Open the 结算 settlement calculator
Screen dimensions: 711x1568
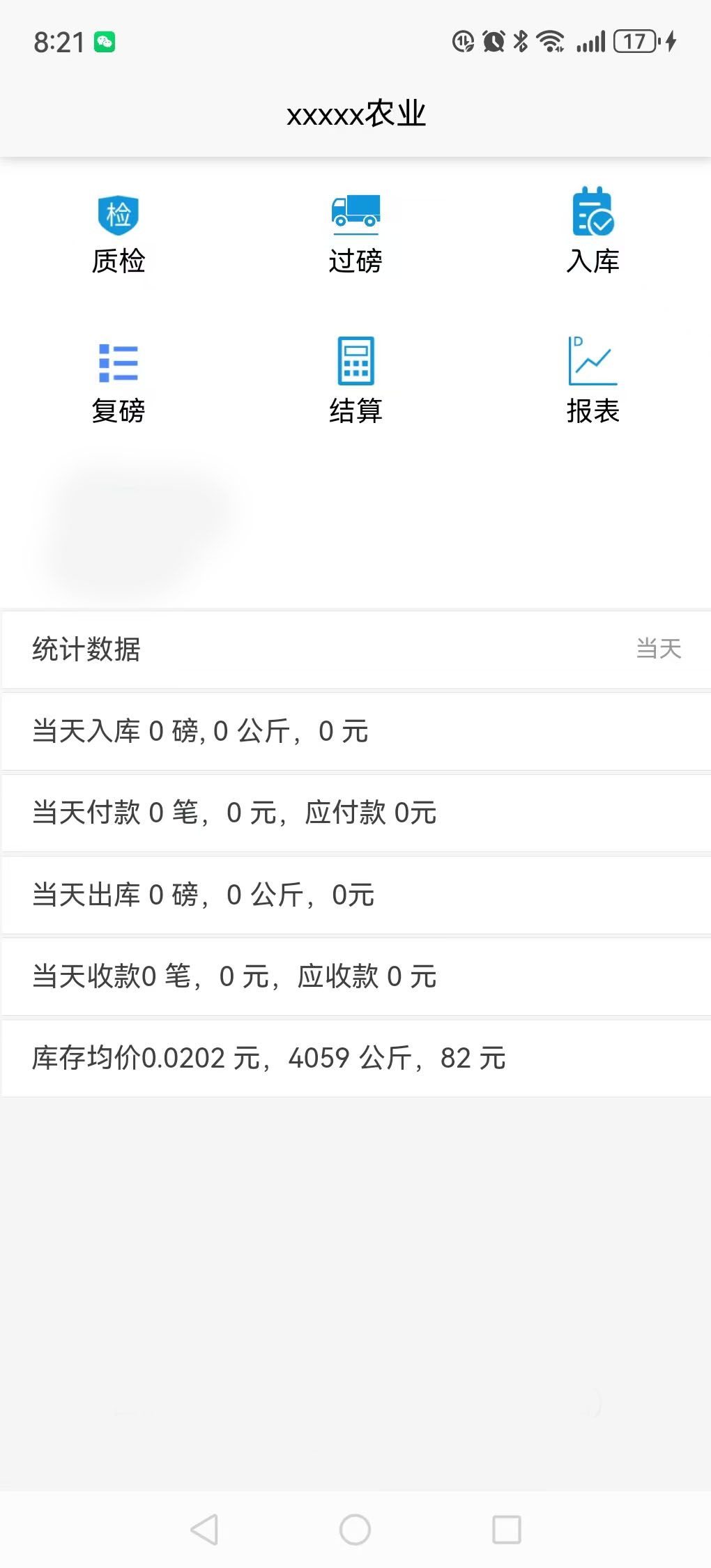click(355, 381)
